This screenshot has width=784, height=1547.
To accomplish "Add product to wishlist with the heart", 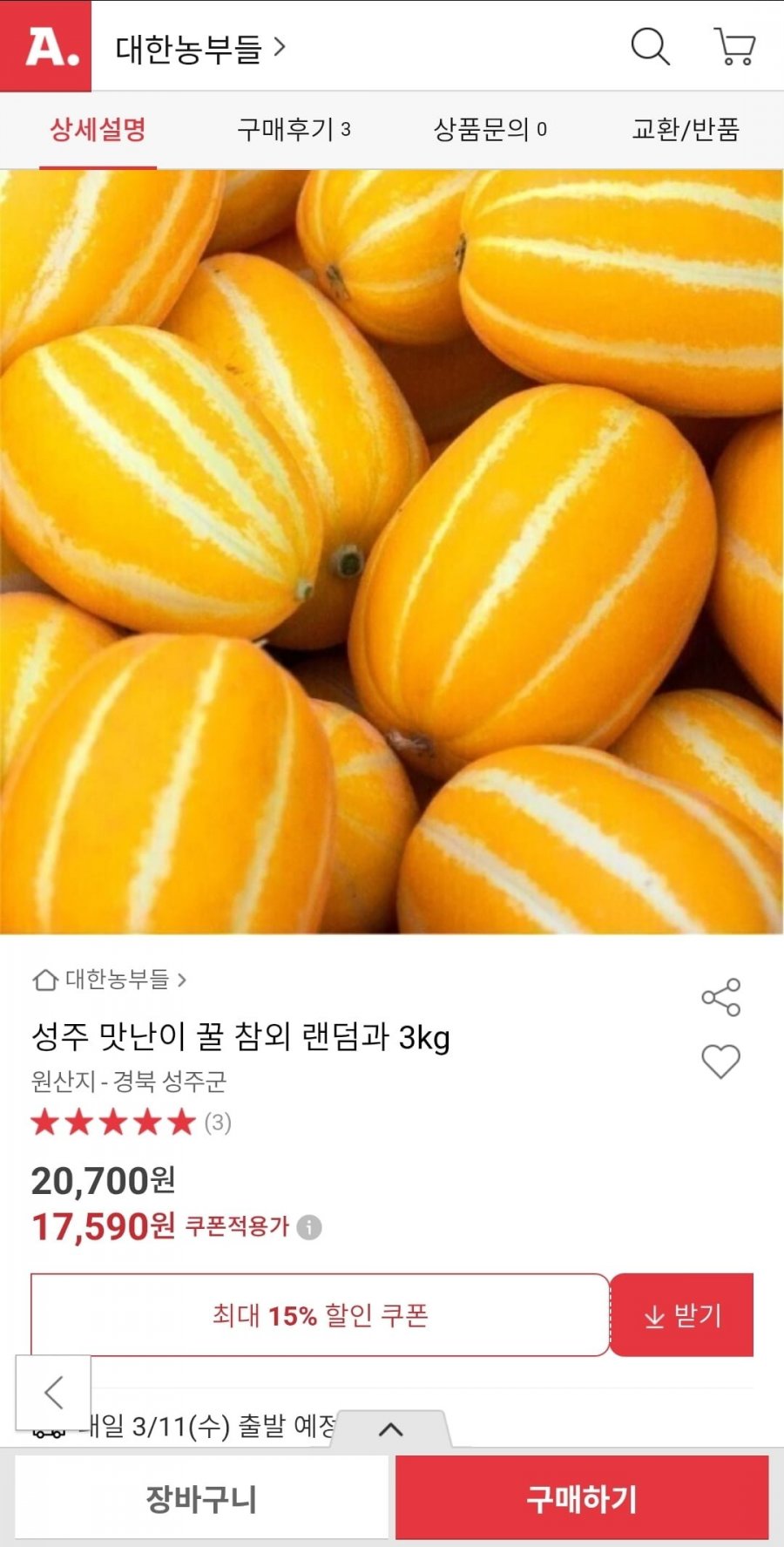I will point(722,1062).
